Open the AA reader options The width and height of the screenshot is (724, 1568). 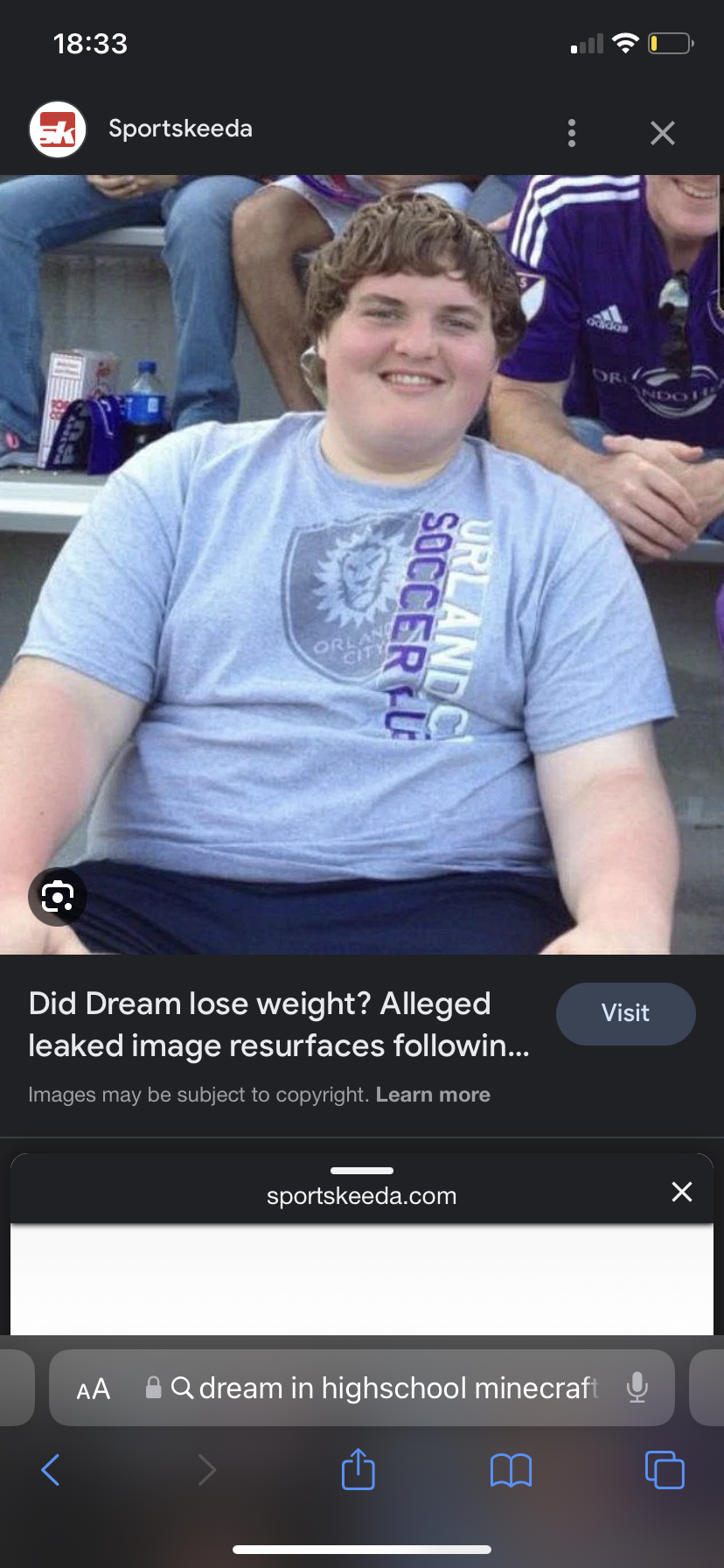pos(94,1389)
